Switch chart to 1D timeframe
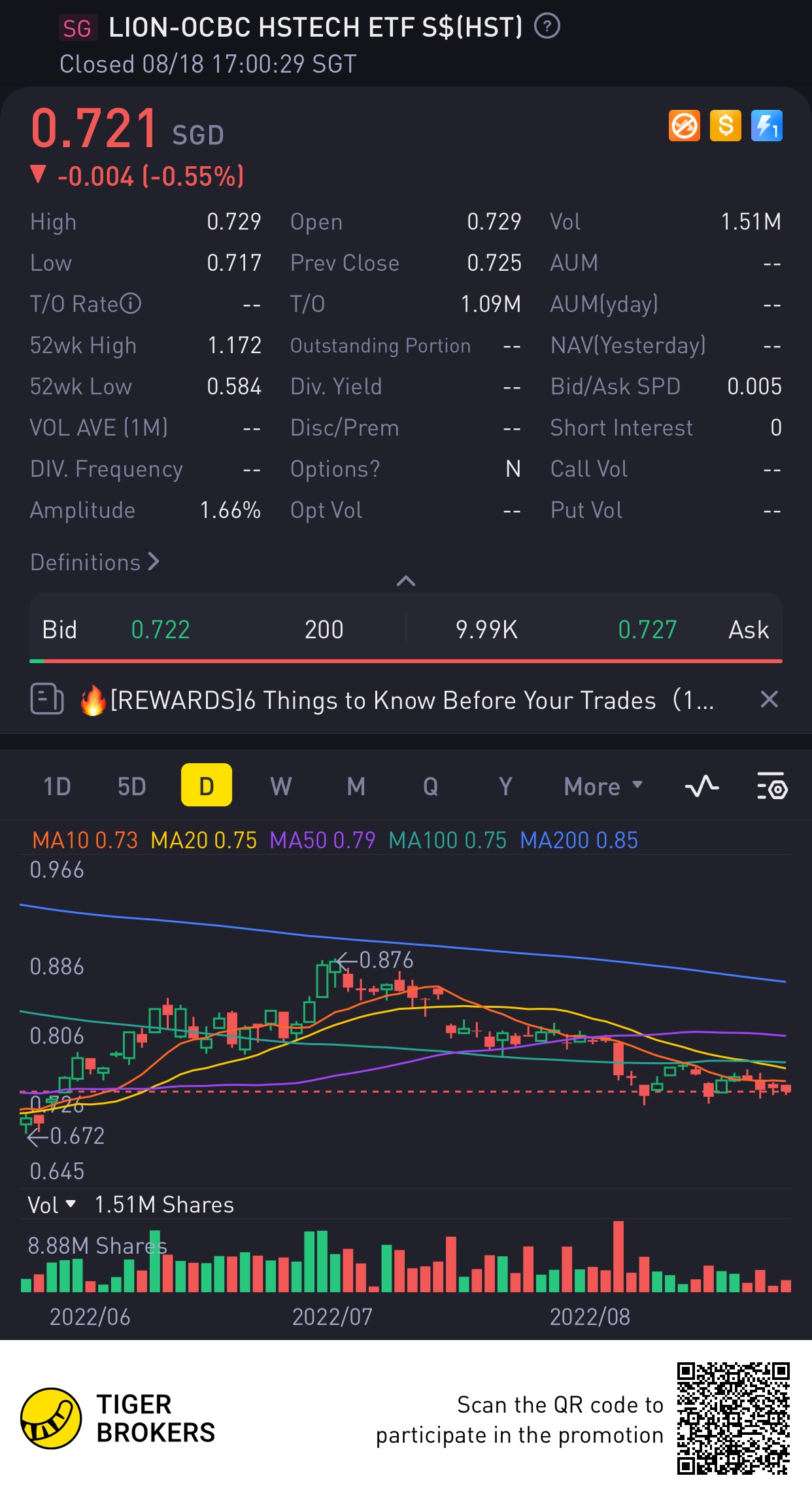This screenshot has width=812, height=1497. [57, 786]
